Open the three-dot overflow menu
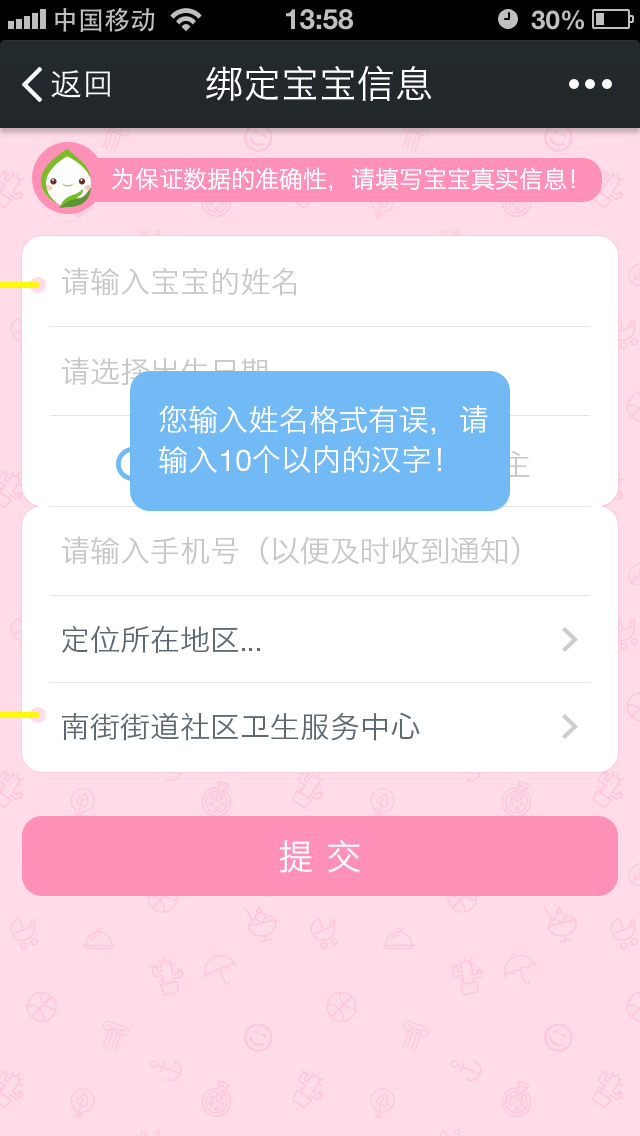640x1136 pixels. pos(590,85)
